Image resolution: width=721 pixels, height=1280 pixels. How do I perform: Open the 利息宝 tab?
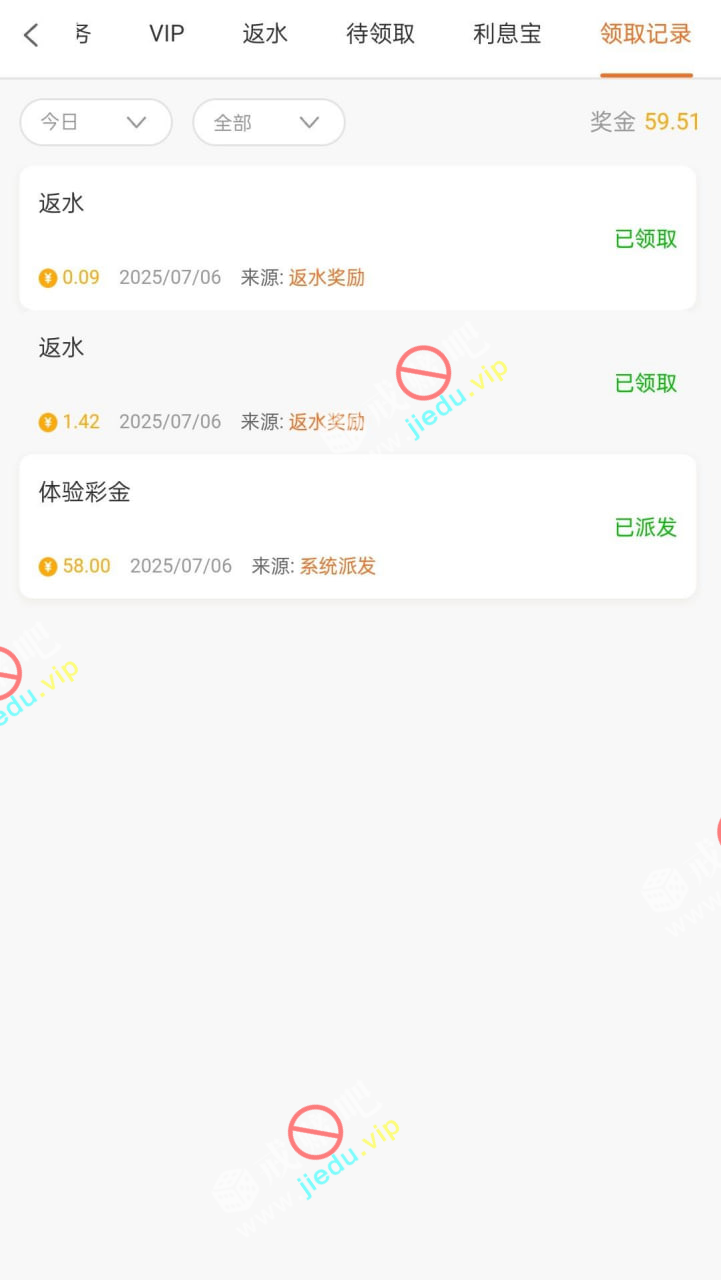[507, 34]
